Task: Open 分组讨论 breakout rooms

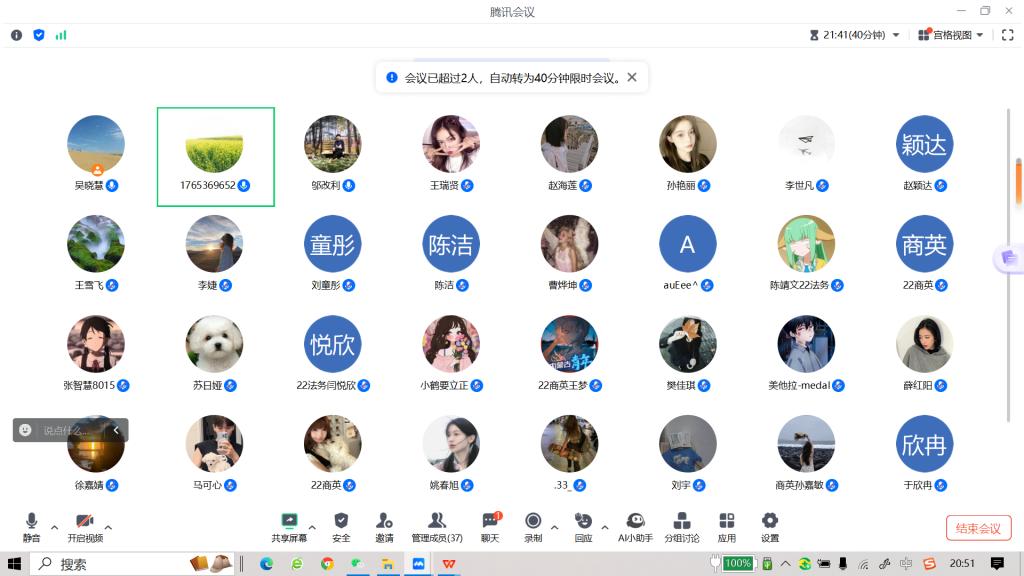Action: pyautogui.click(x=682, y=525)
